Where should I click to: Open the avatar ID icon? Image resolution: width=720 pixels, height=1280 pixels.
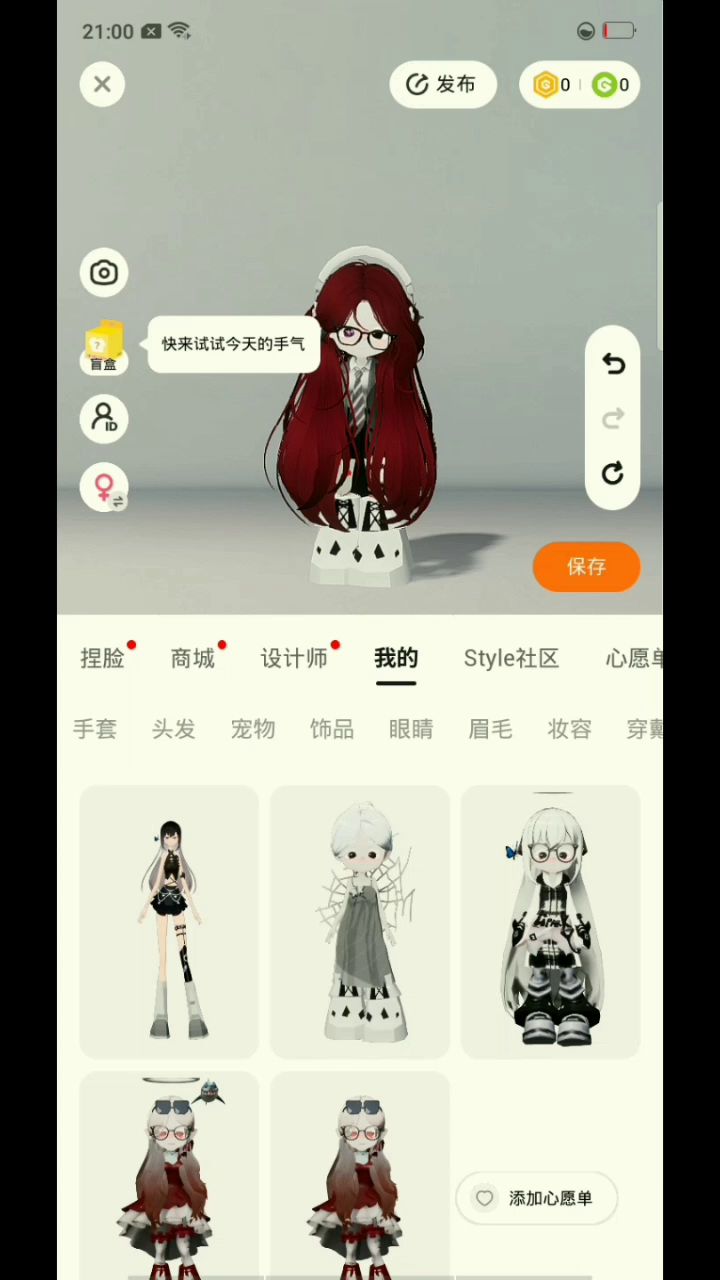click(x=104, y=418)
